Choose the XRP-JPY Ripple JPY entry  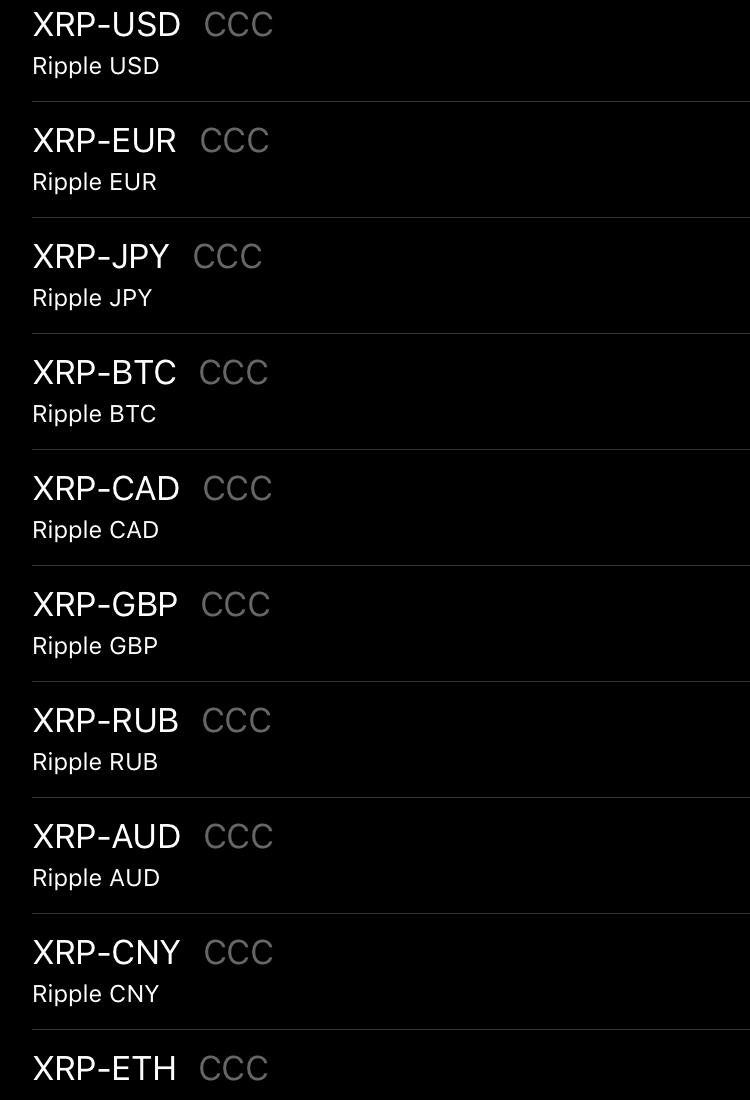[x=375, y=276]
